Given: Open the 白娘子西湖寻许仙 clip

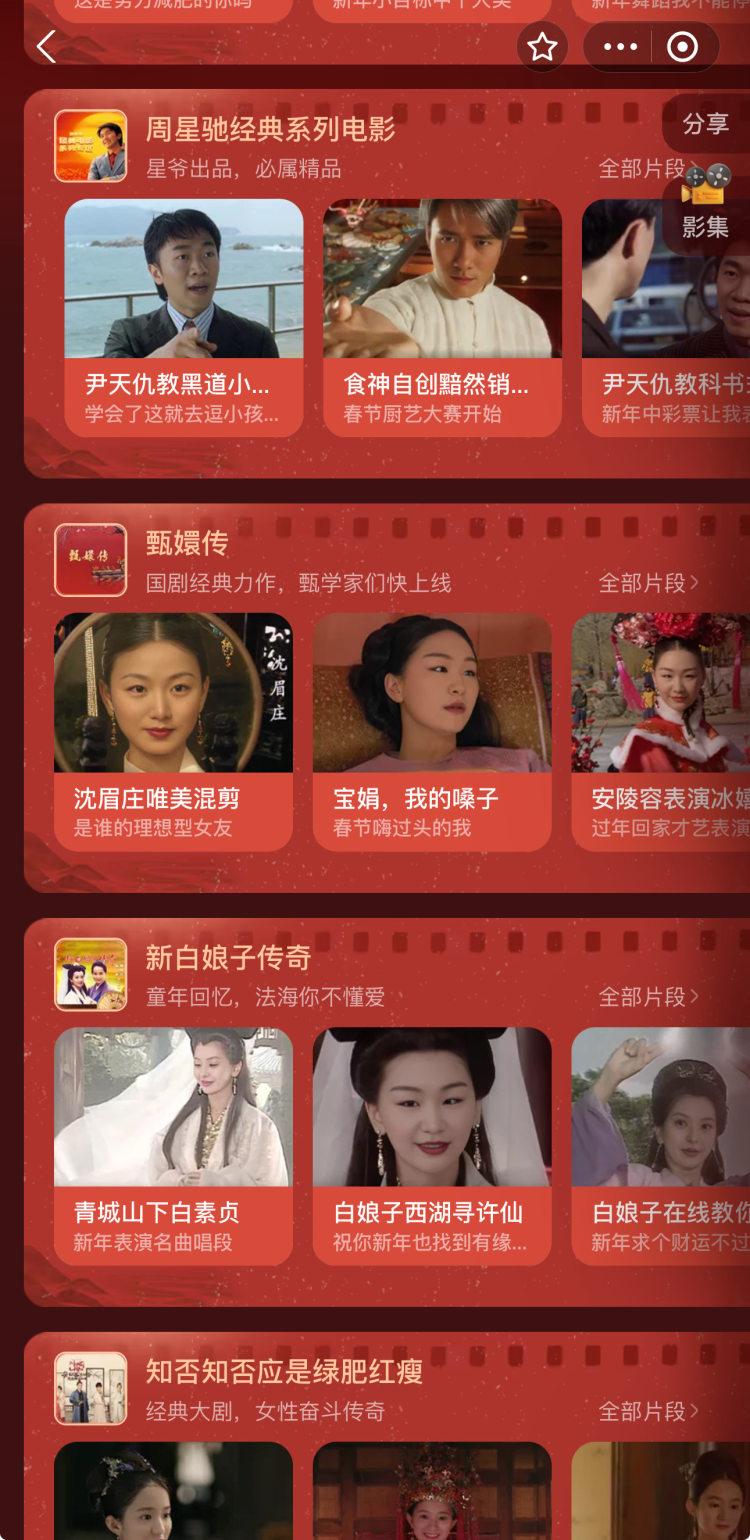Looking at the screenshot, I should [432, 1145].
